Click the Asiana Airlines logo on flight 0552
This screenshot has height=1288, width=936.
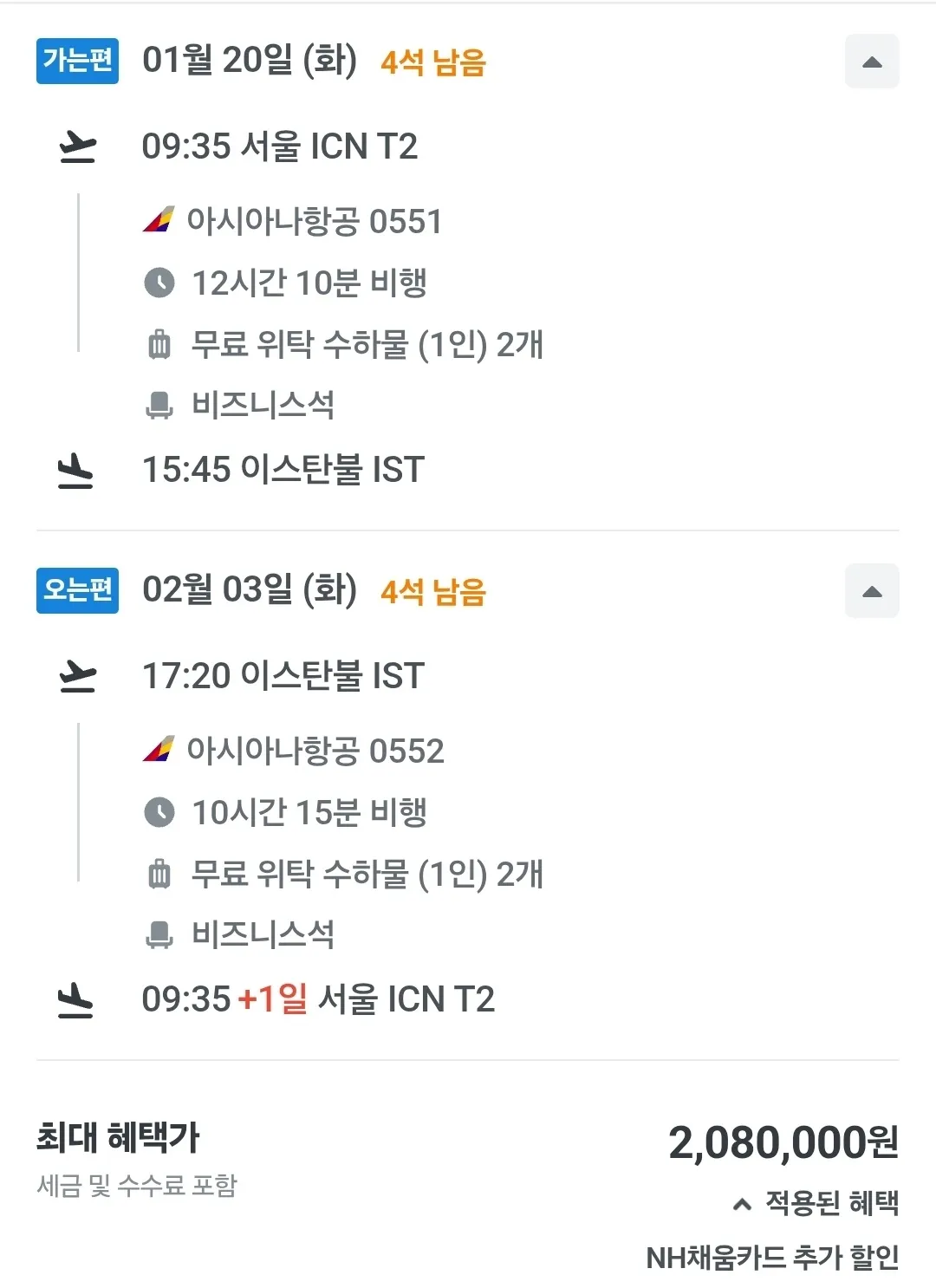click(x=159, y=751)
